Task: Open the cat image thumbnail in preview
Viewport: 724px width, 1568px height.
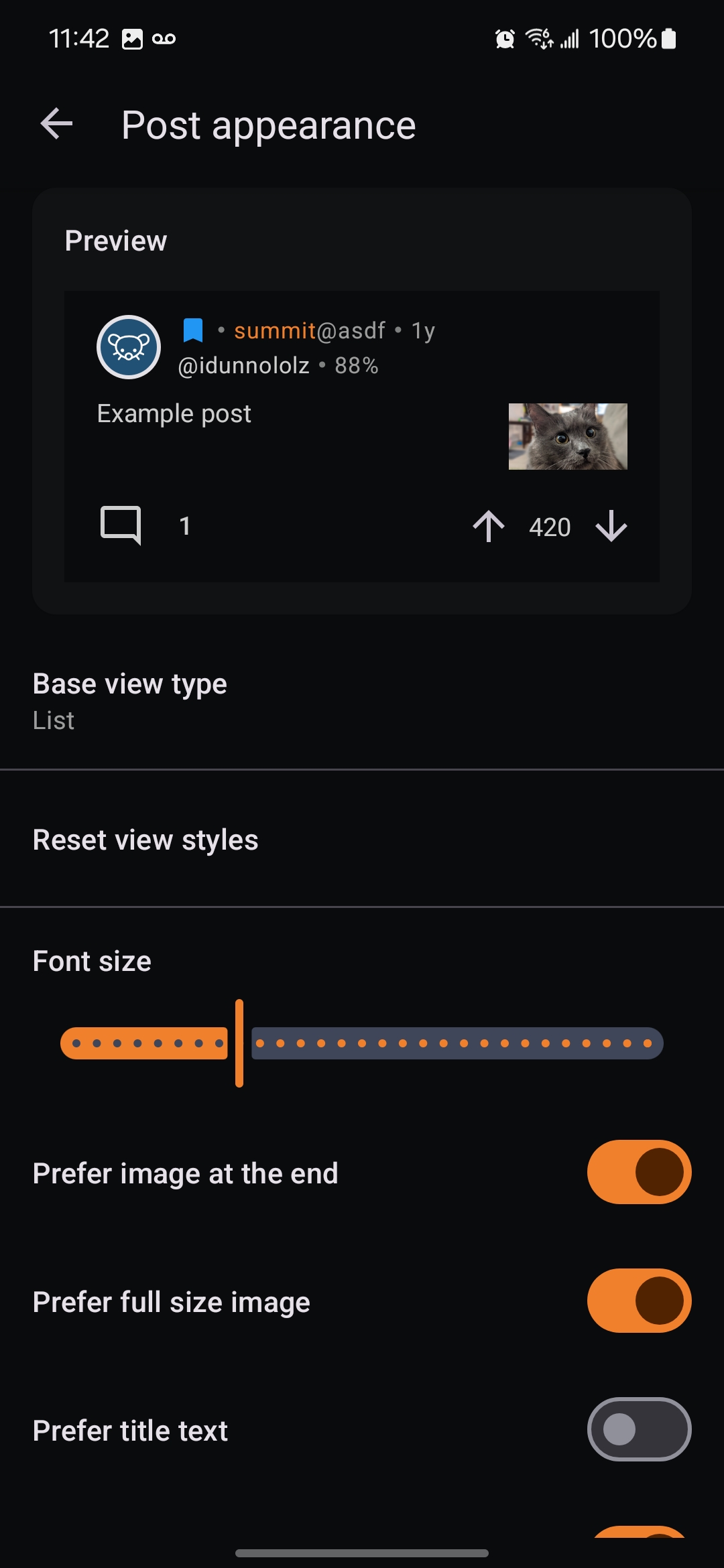Action: (x=568, y=436)
